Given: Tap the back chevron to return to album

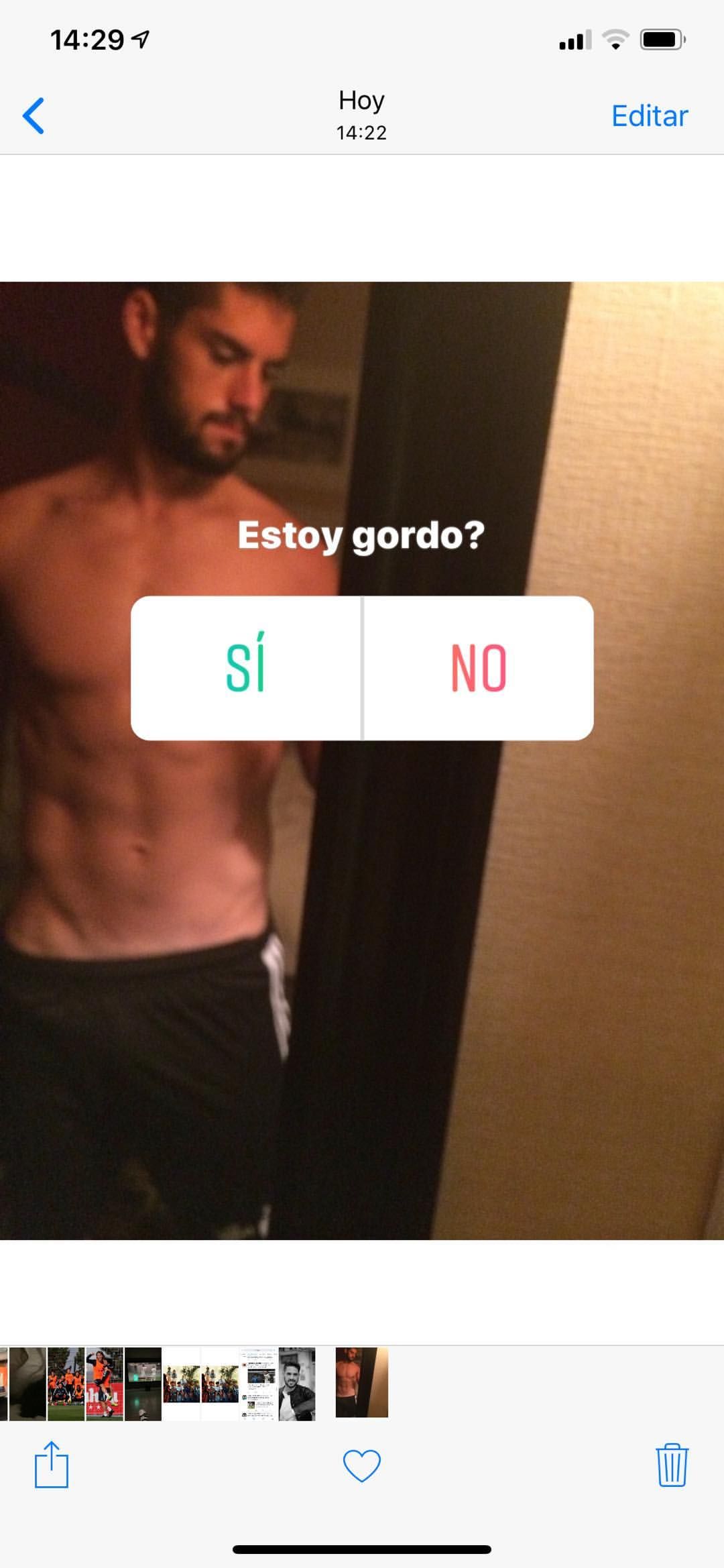Looking at the screenshot, I should (34, 115).
